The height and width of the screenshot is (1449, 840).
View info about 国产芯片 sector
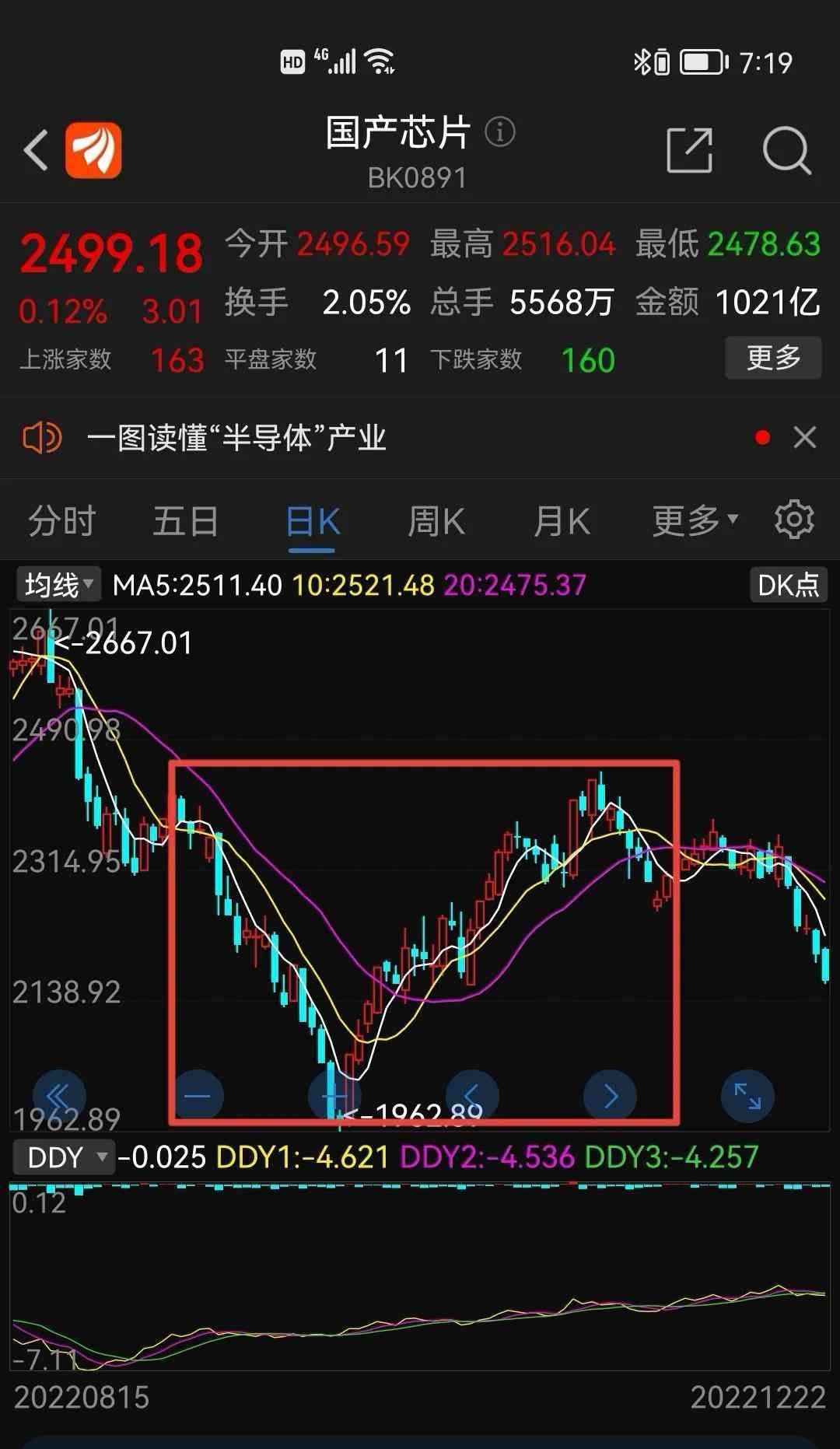pos(500,132)
